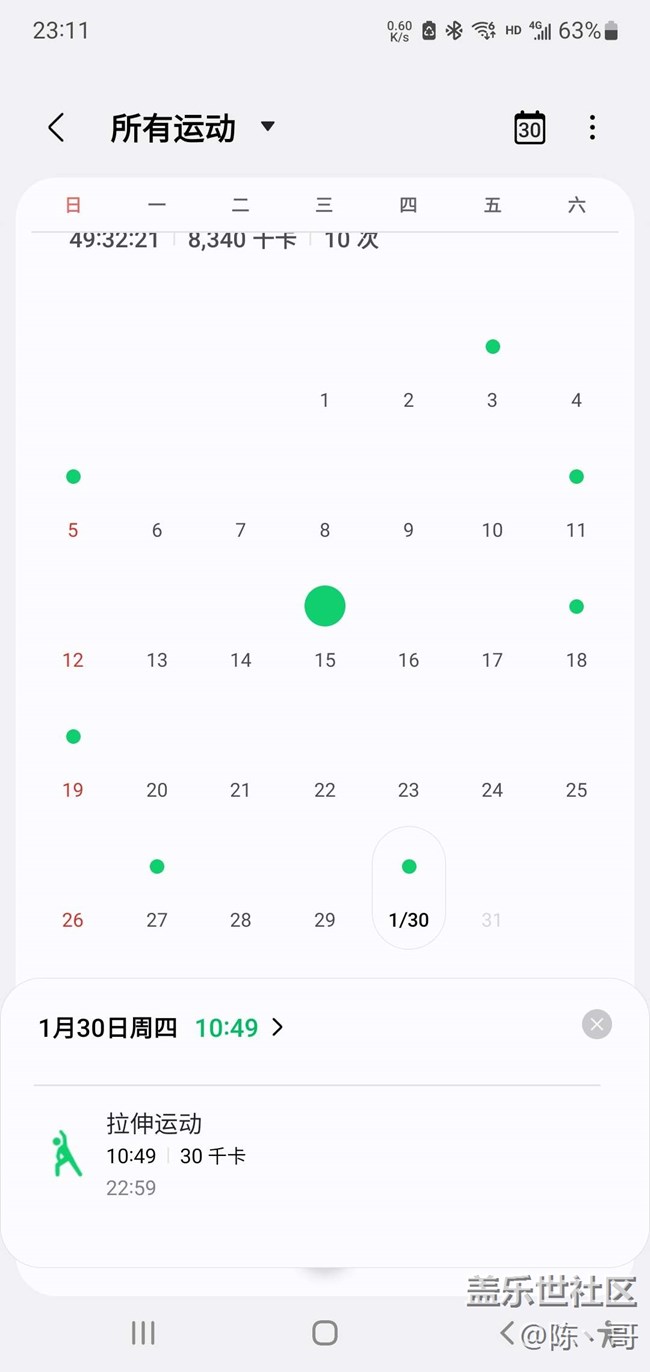
Task: Select January 27 on the calendar
Action: tap(157, 890)
